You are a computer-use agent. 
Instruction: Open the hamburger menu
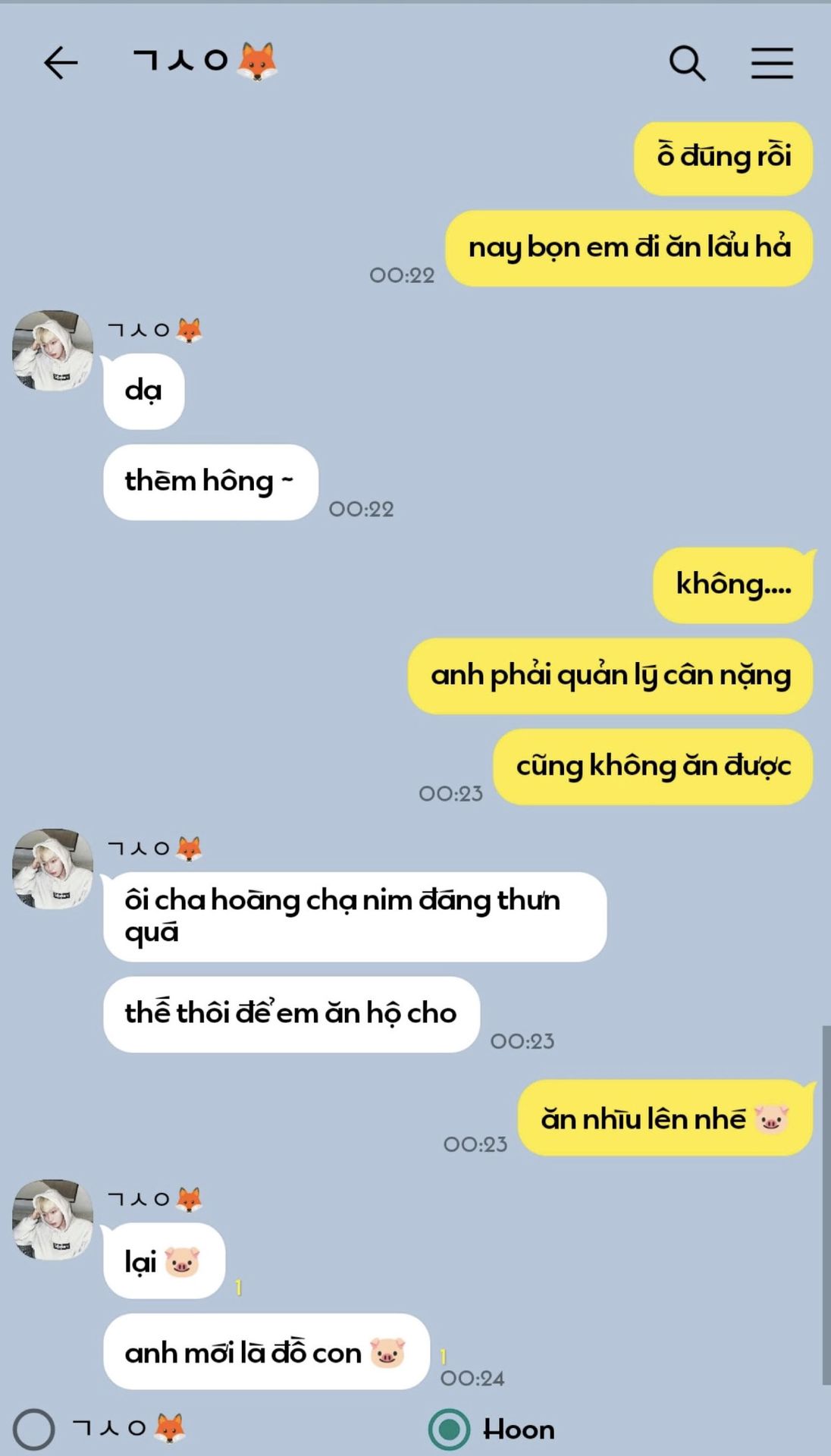[x=772, y=62]
